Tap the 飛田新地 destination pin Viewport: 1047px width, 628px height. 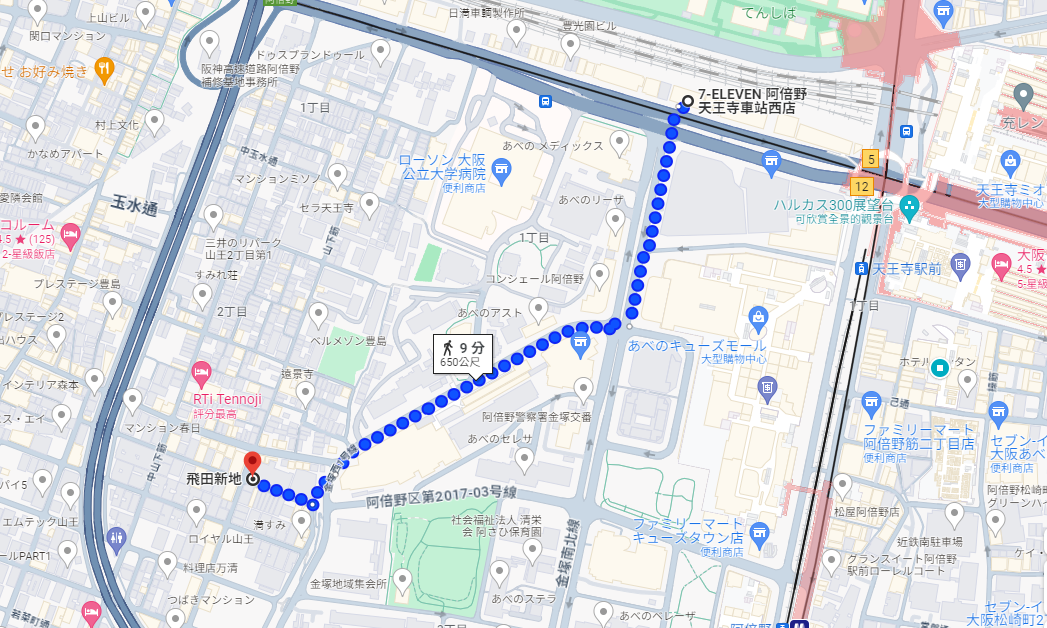(x=252, y=464)
